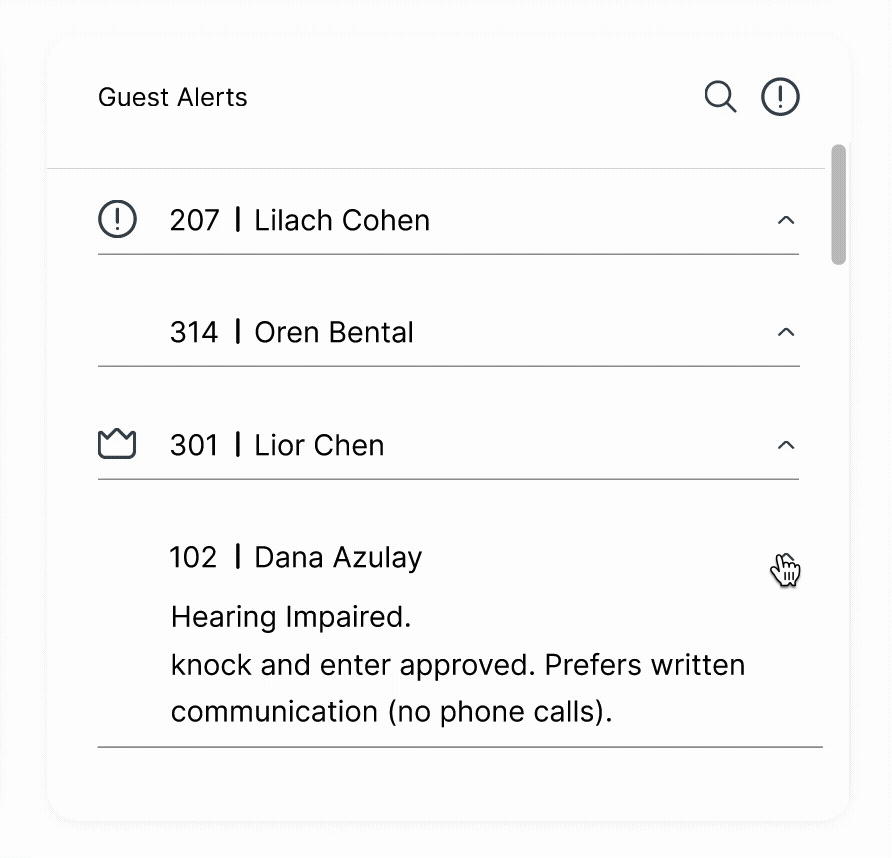The width and height of the screenshot is (892, 858).
Task: Tap the alert filter icon in header
Action: [780, 97]
